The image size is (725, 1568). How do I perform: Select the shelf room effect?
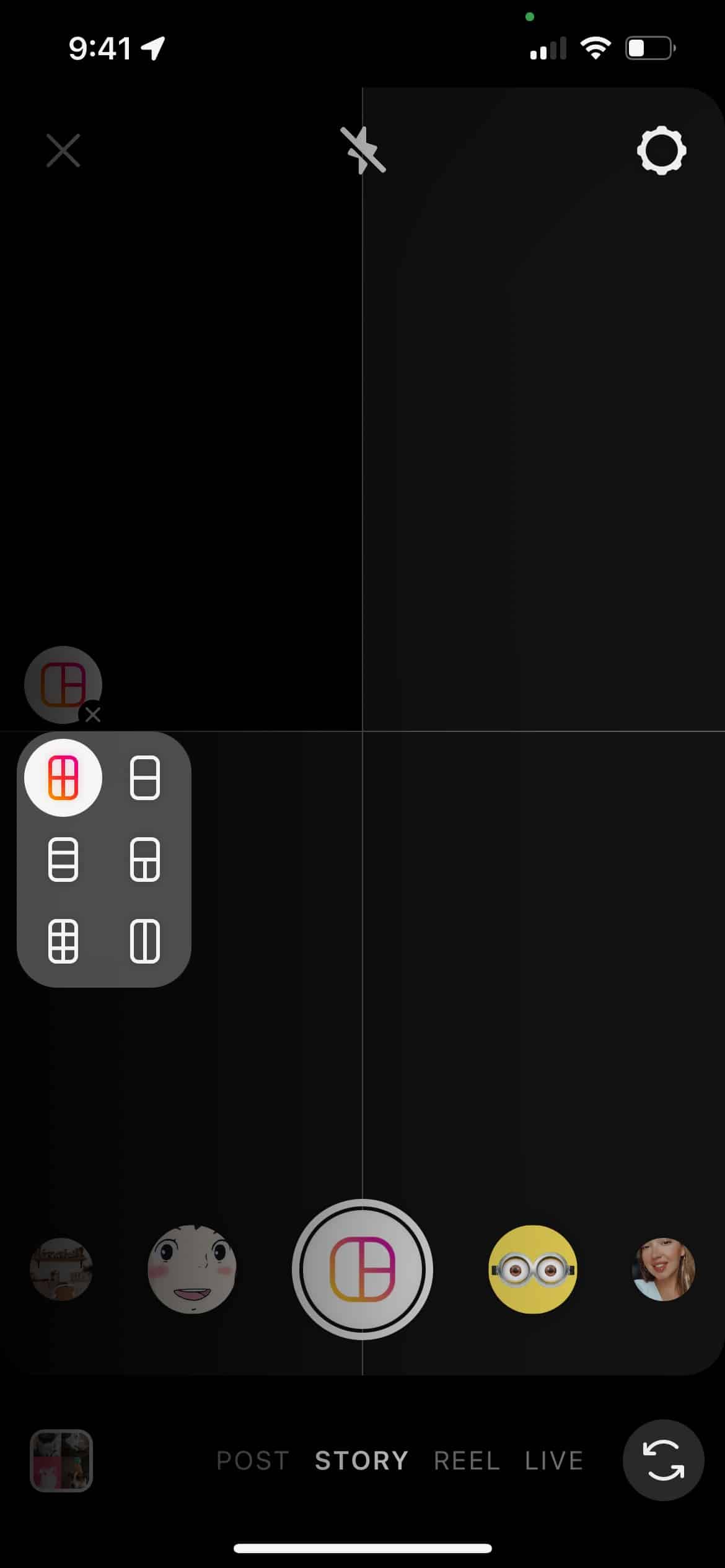pos(61,1269)
